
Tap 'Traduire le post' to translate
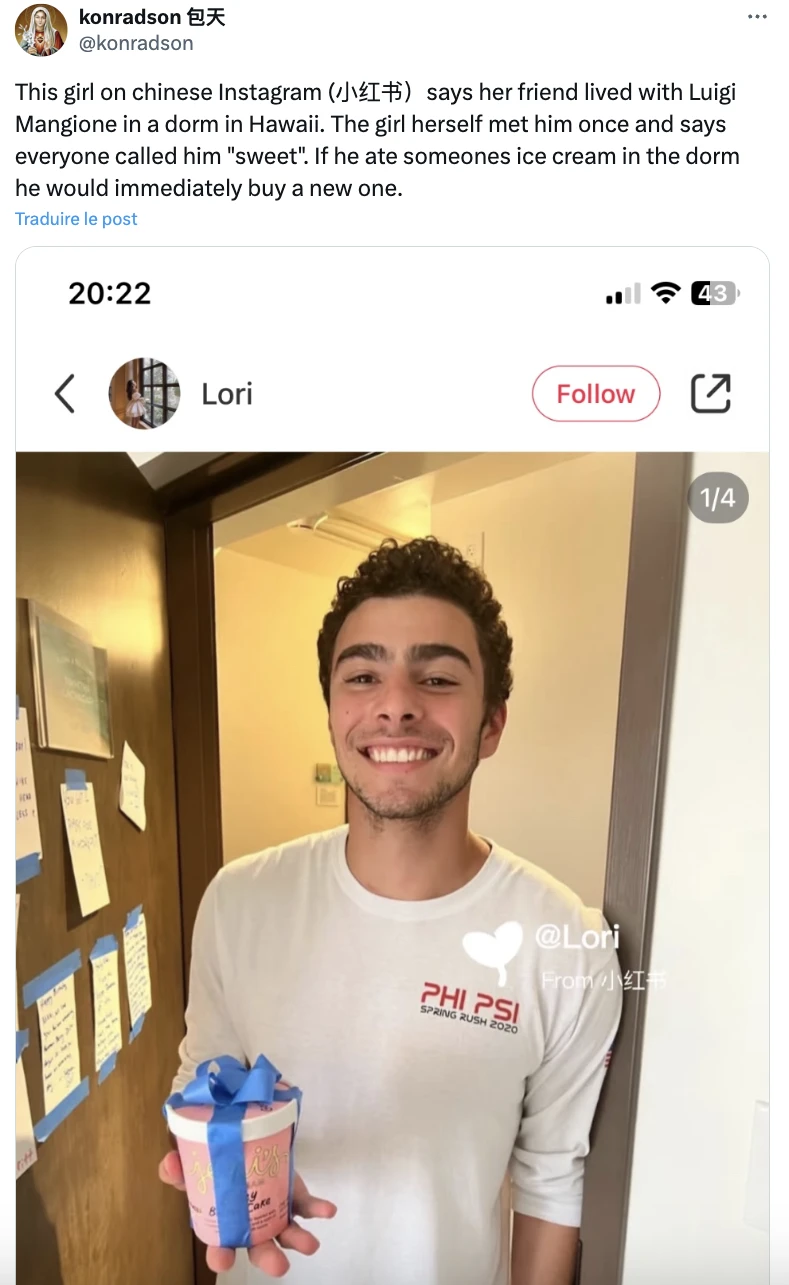click(76, 219)
